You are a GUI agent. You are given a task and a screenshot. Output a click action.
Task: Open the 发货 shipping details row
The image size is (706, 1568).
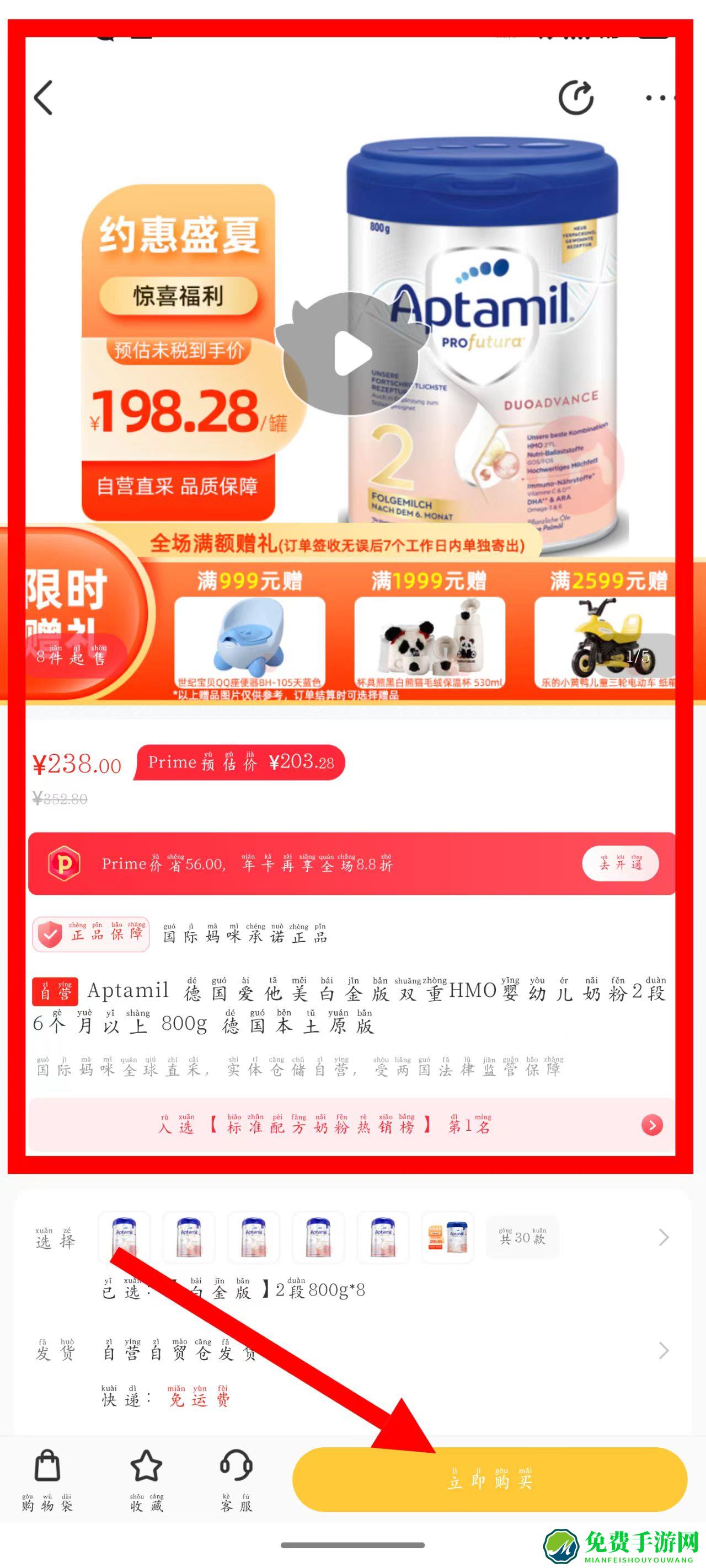tap(664, 1351)
